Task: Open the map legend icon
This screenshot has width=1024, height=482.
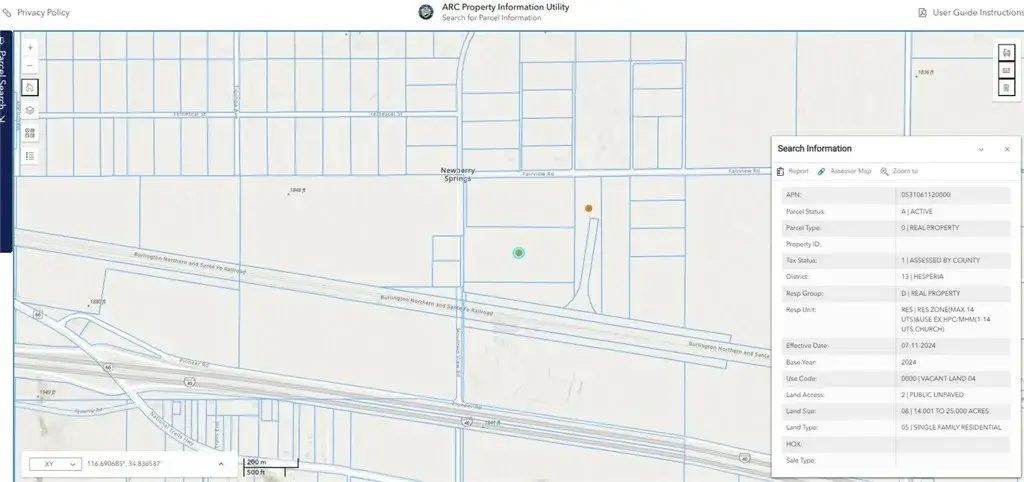Action: pyautogui.click(x=30, y=156)
